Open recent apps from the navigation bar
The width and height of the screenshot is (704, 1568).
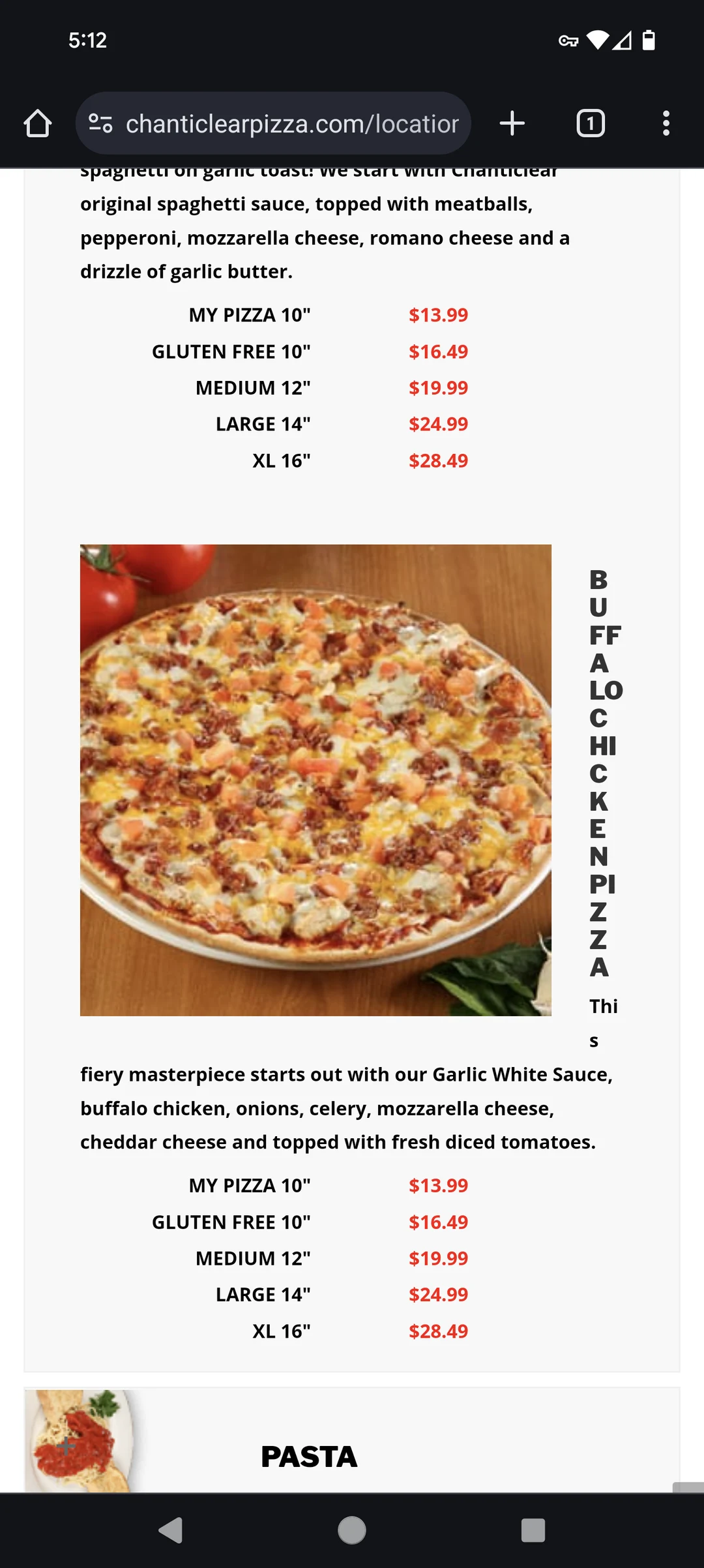tap(533, 1530)
